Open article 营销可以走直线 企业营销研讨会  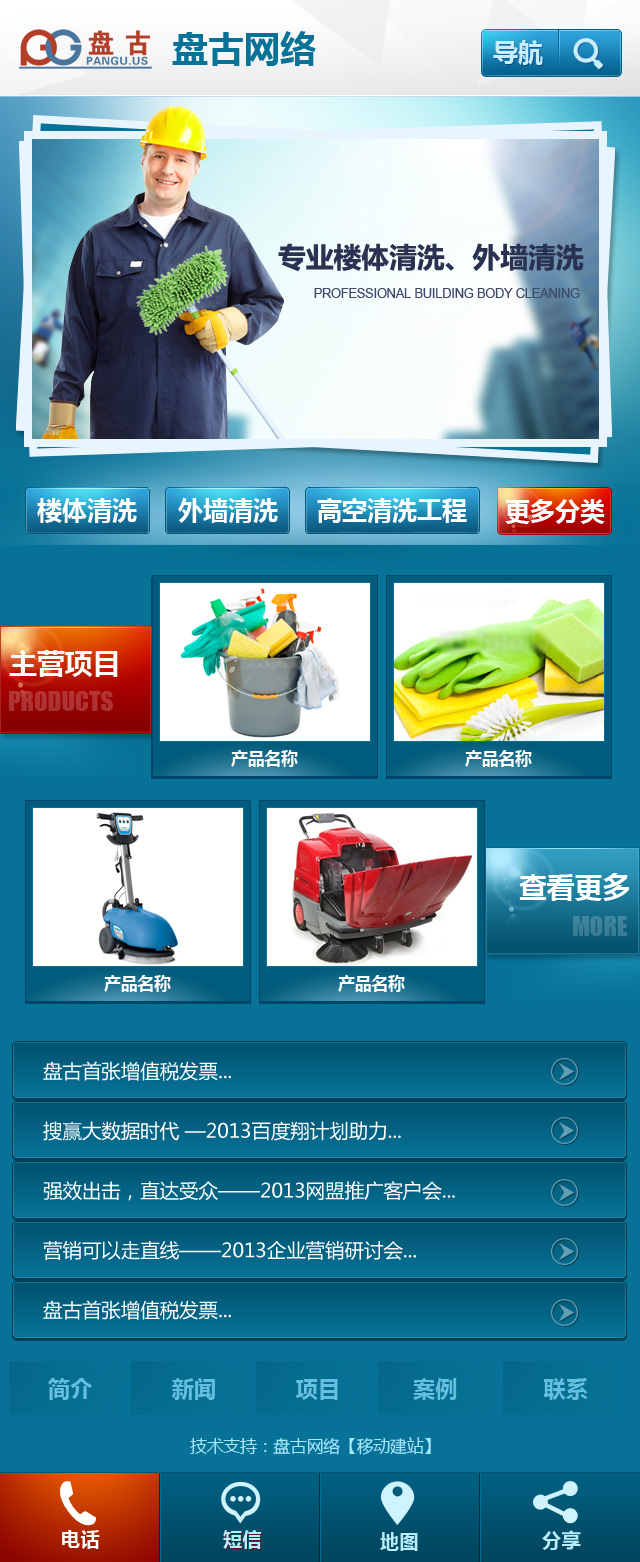point(319,1251)
